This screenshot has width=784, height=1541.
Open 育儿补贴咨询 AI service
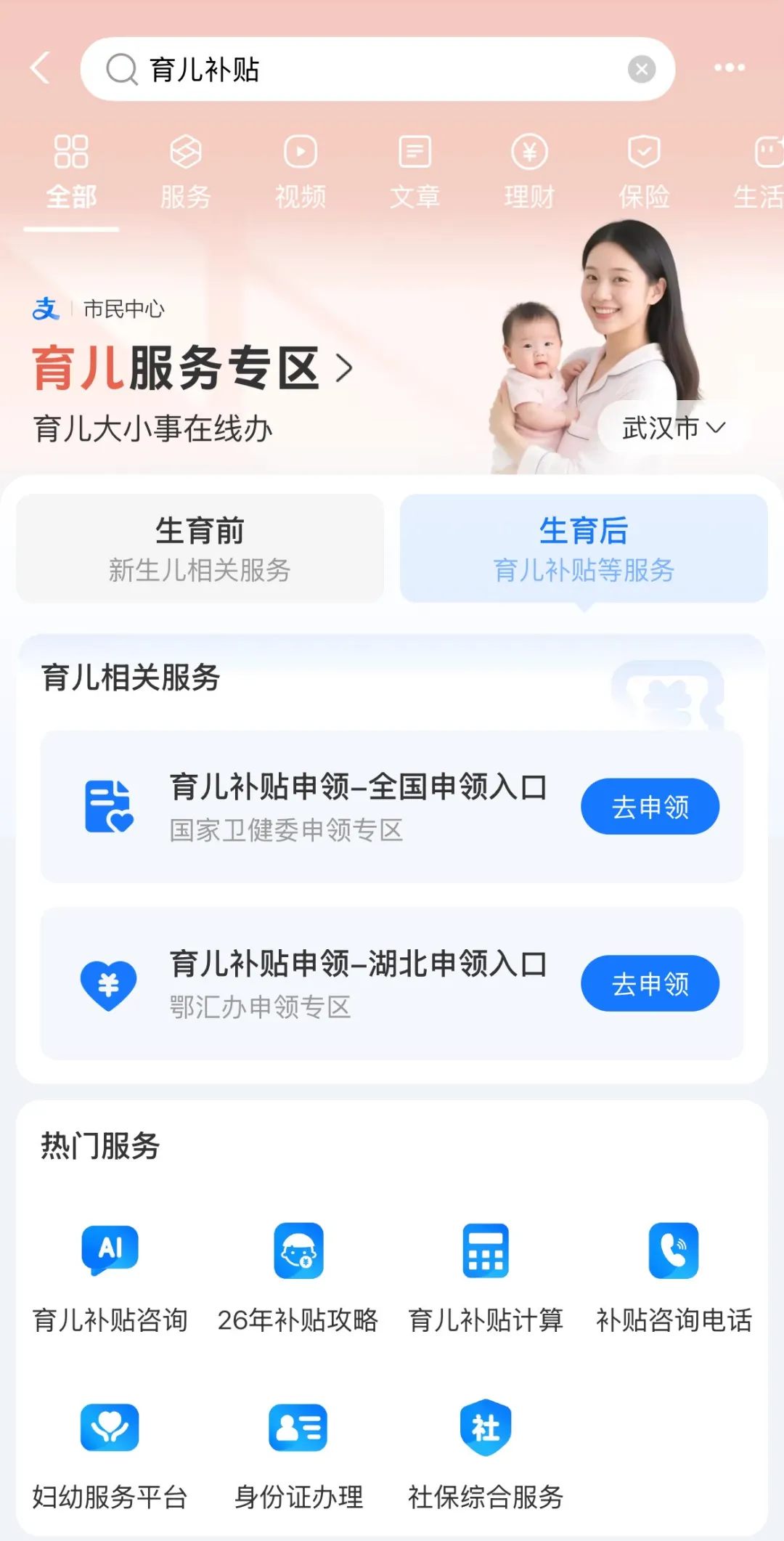point(110,1274)
